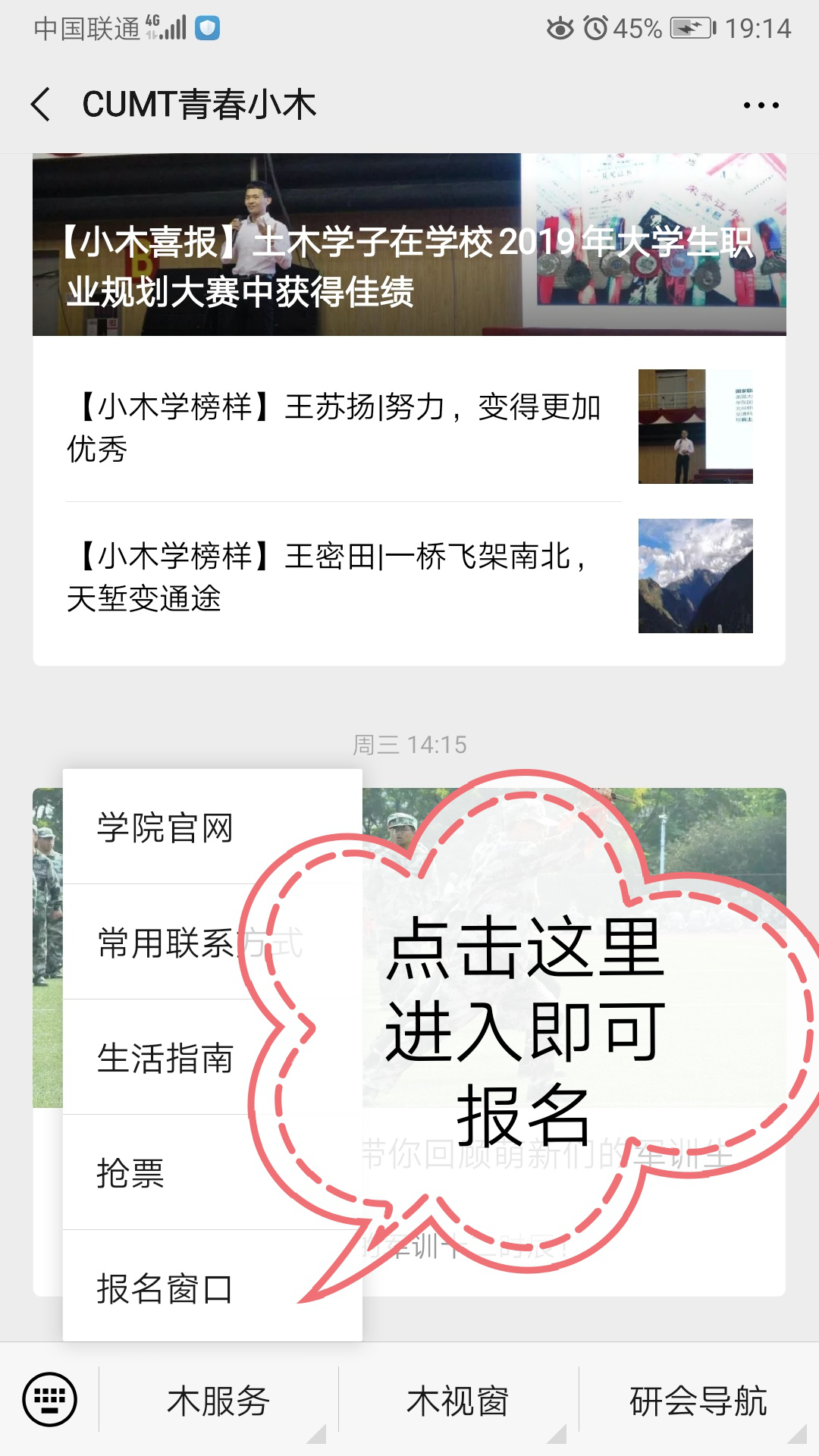Select 学院官网 from the popup menu

(x=165, y=828)
